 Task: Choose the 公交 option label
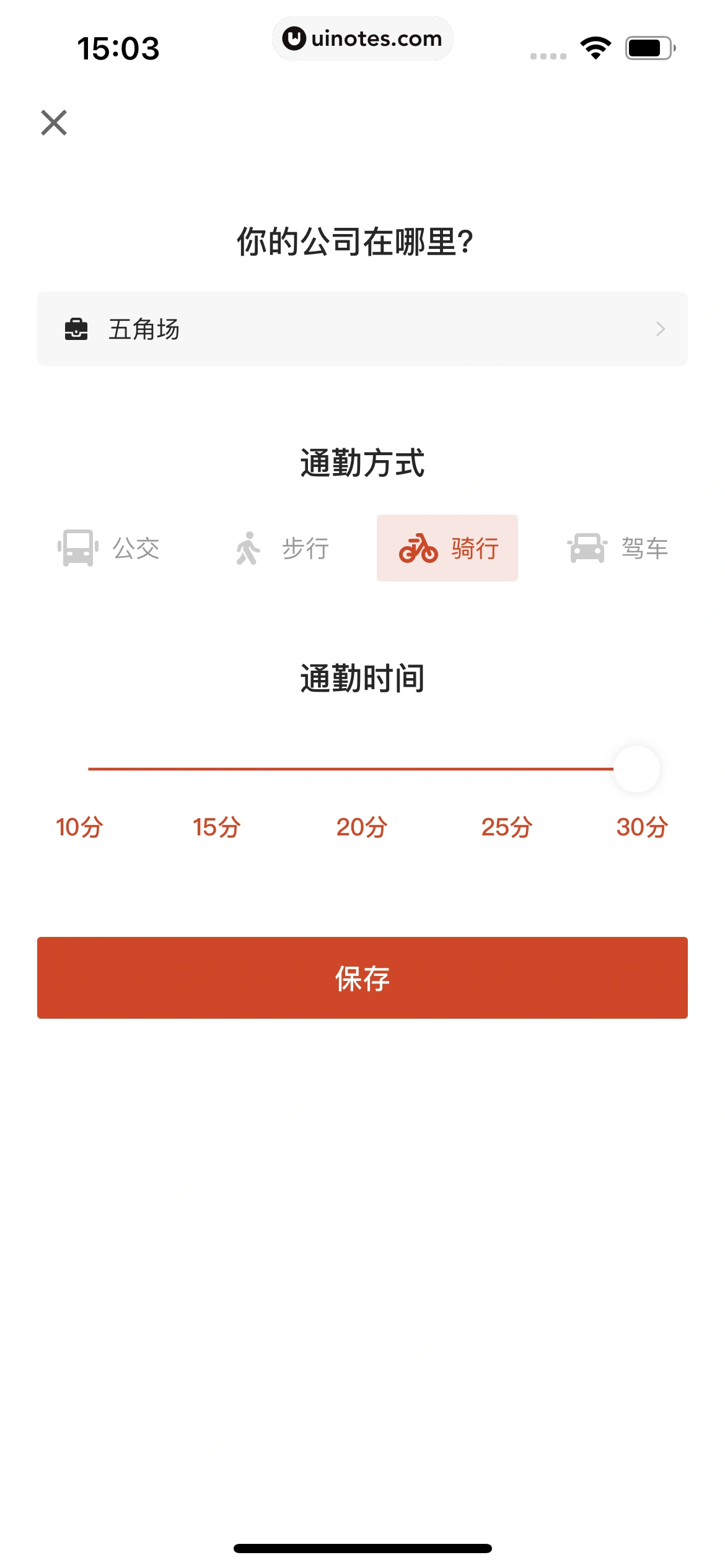(x=137, y=547)
